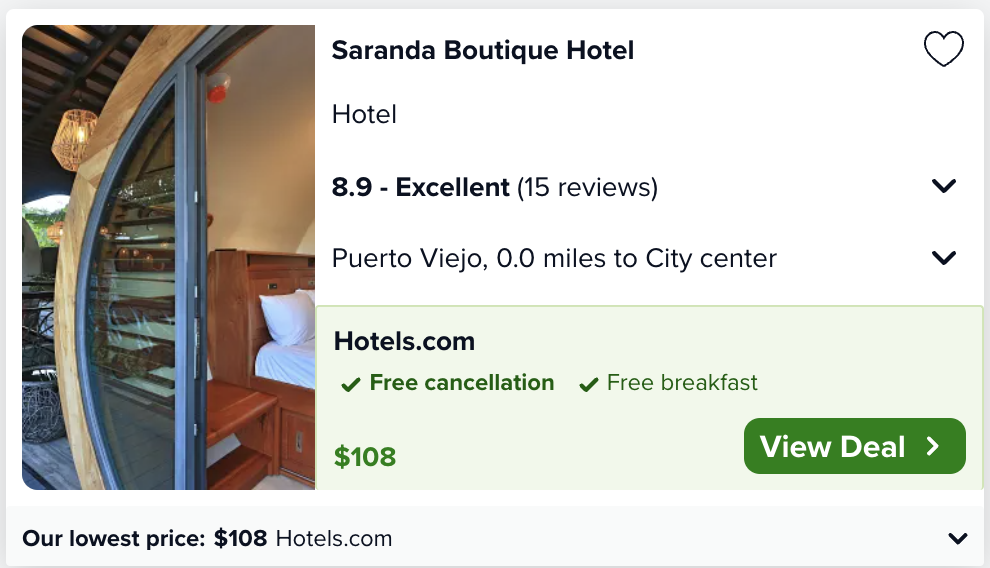990x568 pixels.
Task: Expand the 8.9 Excellent reviews section
Action: [943, 186]
